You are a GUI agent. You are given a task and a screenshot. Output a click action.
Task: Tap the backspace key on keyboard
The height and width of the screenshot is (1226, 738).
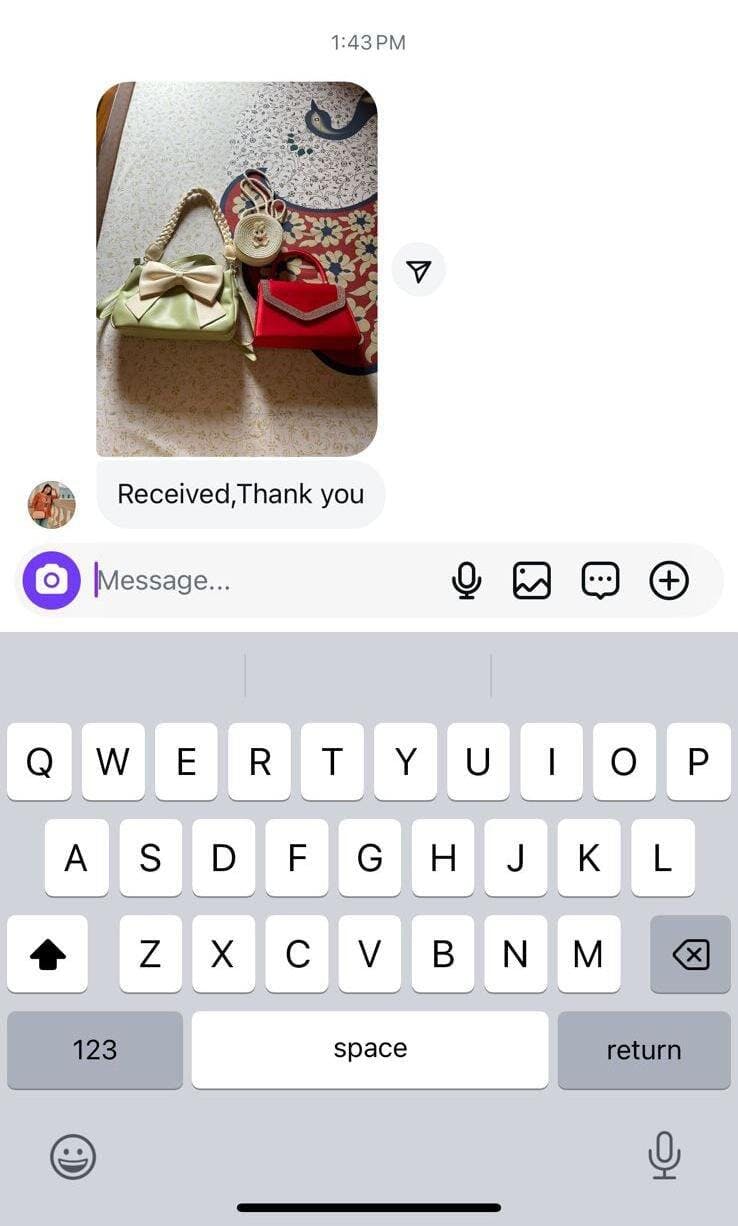[x=690, y=955]
